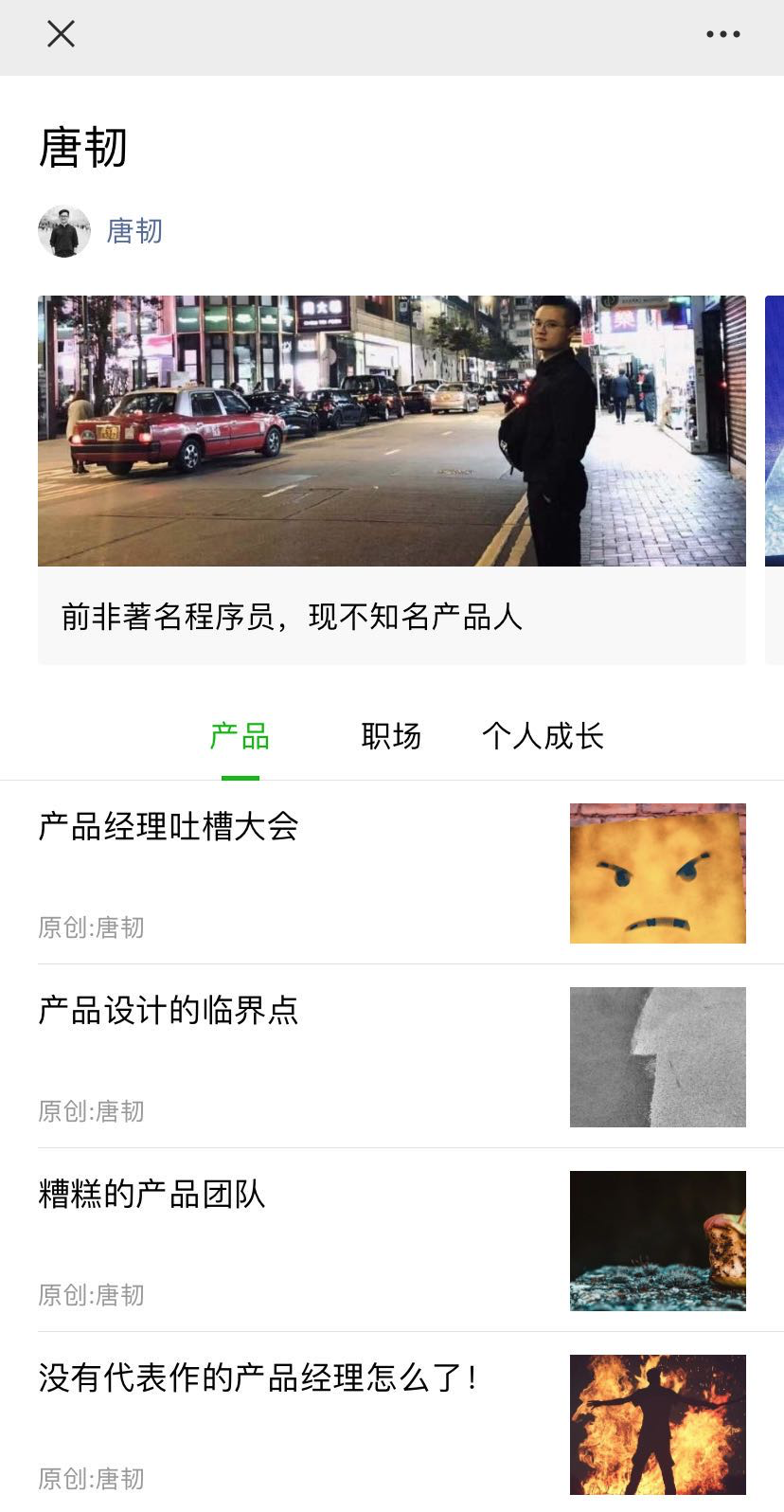Open article 产品经理吐槽大会
The width and height of the screenshot is (784, 1512).
click(169, 827)
